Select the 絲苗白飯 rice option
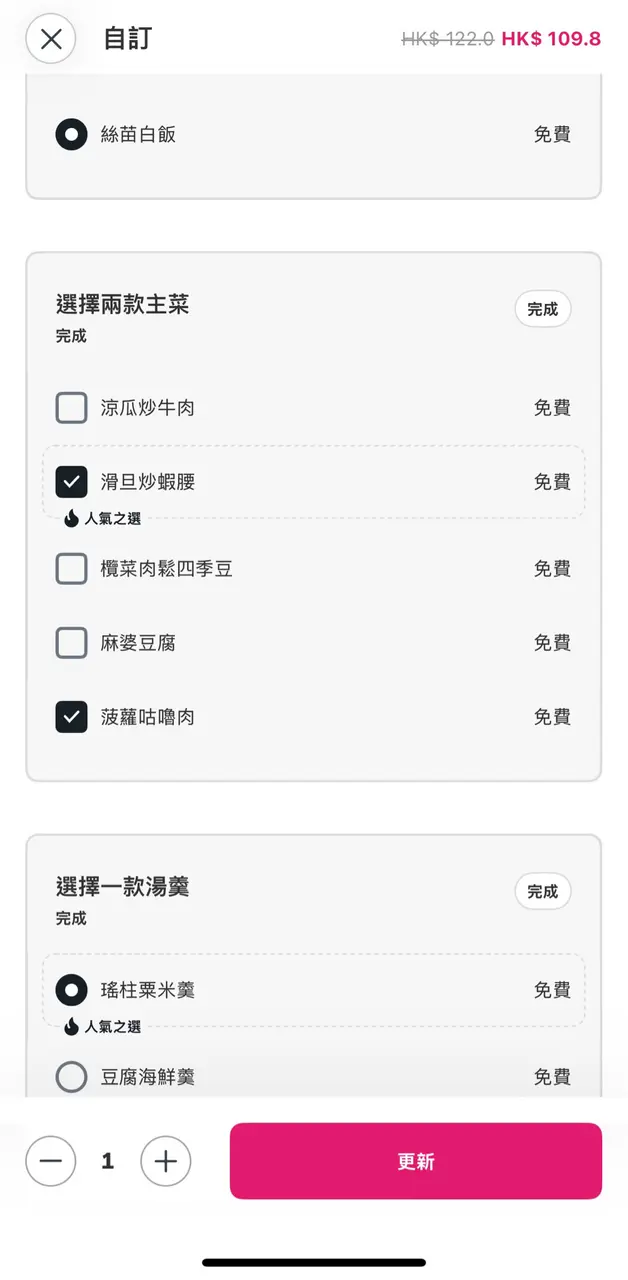 (x=71, y=134)
